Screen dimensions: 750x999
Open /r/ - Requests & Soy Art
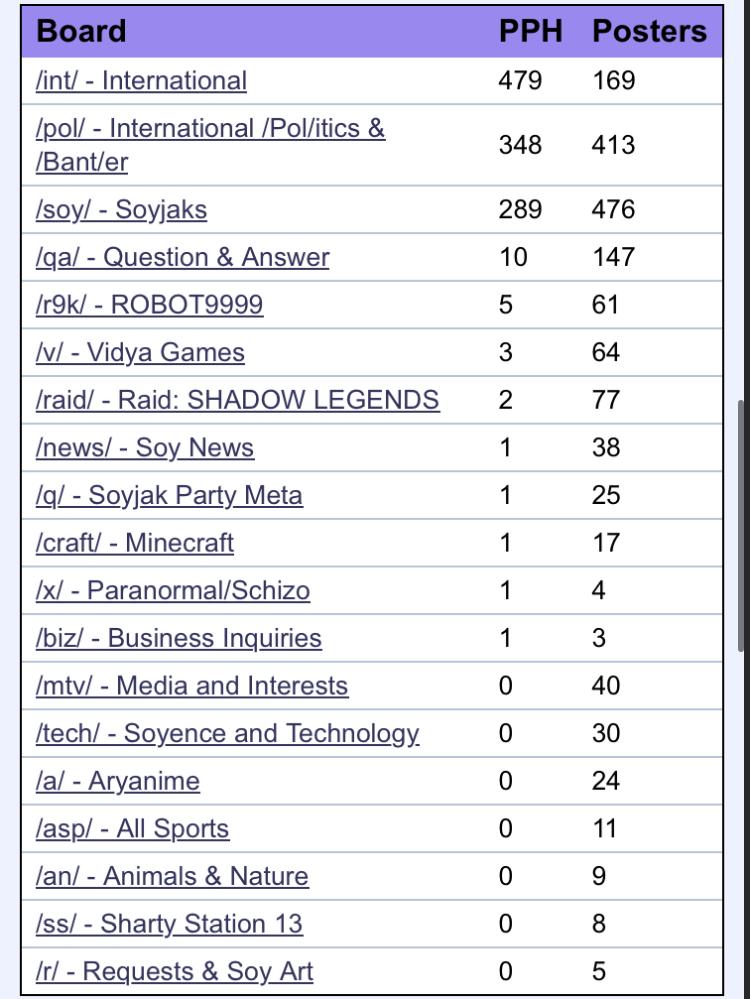click(174, 972)
